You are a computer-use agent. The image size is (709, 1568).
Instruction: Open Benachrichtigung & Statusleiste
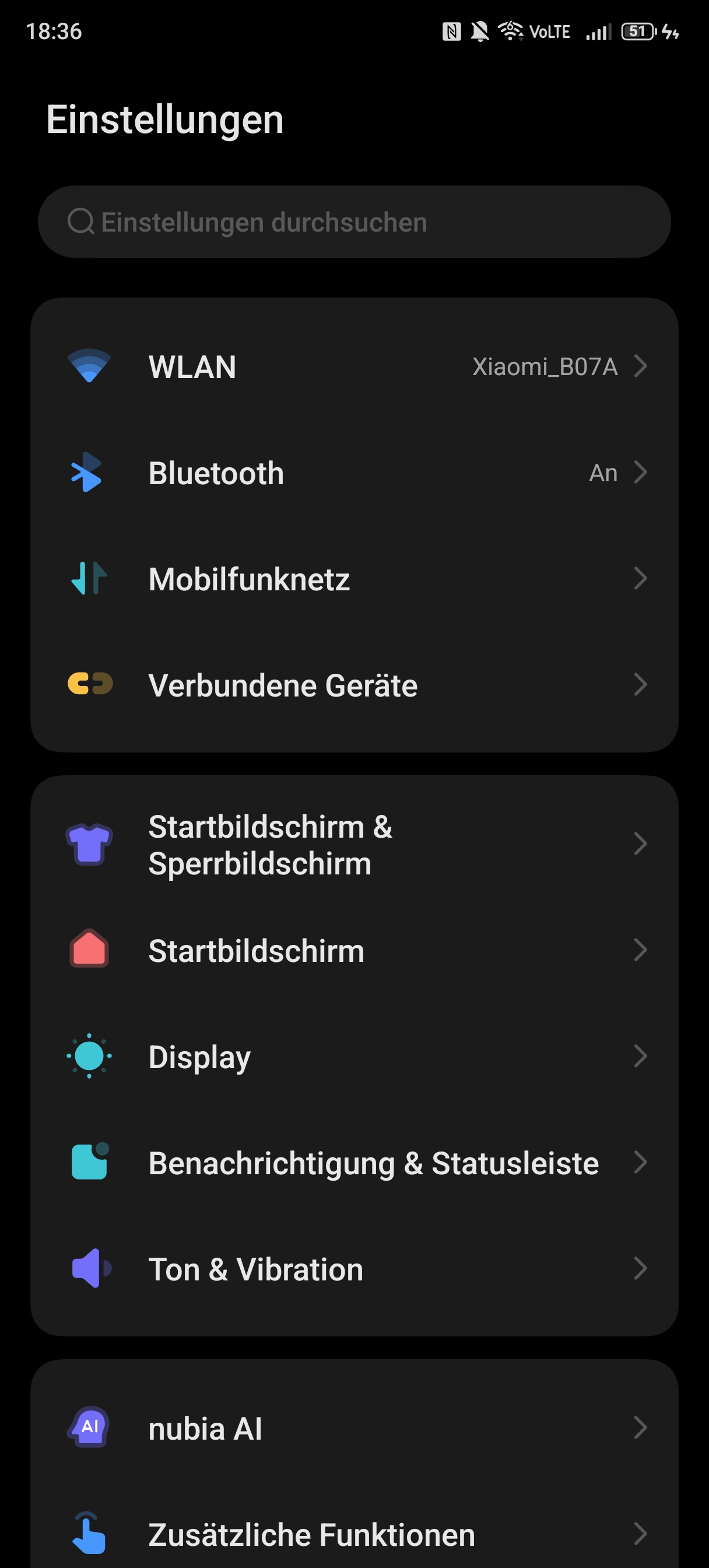[354, 1163]
